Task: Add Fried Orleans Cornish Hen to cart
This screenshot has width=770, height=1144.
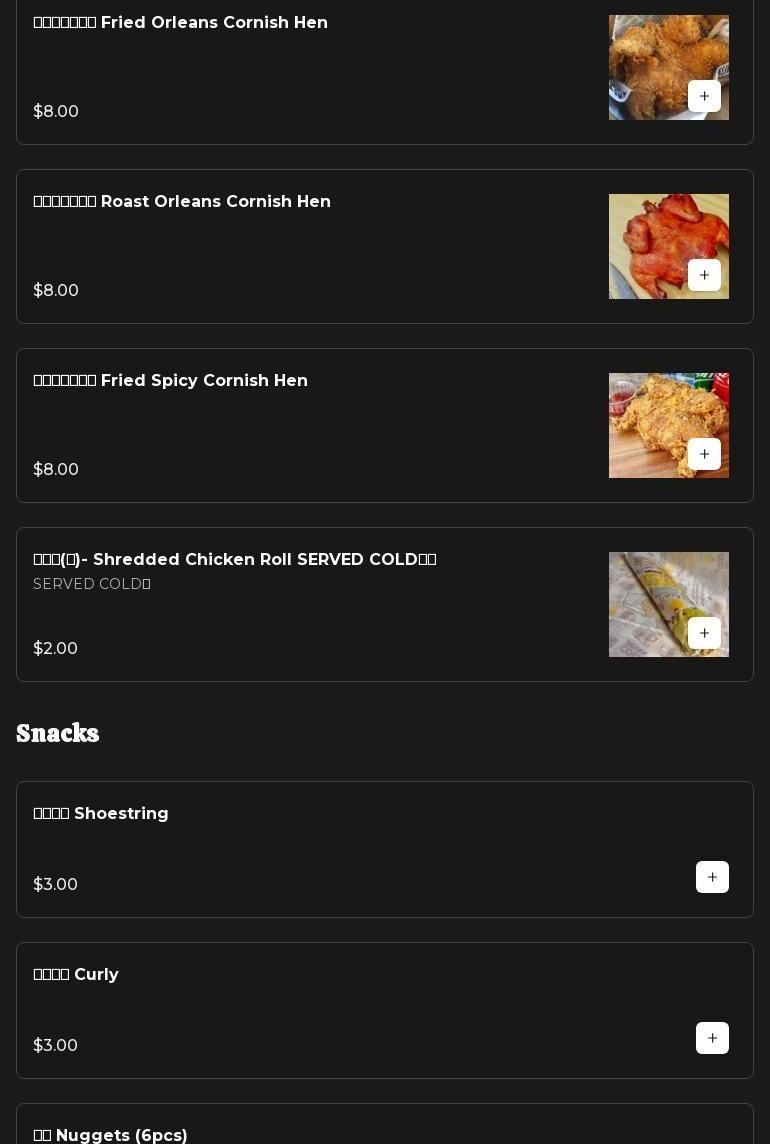Action: [x=704, y=96]
